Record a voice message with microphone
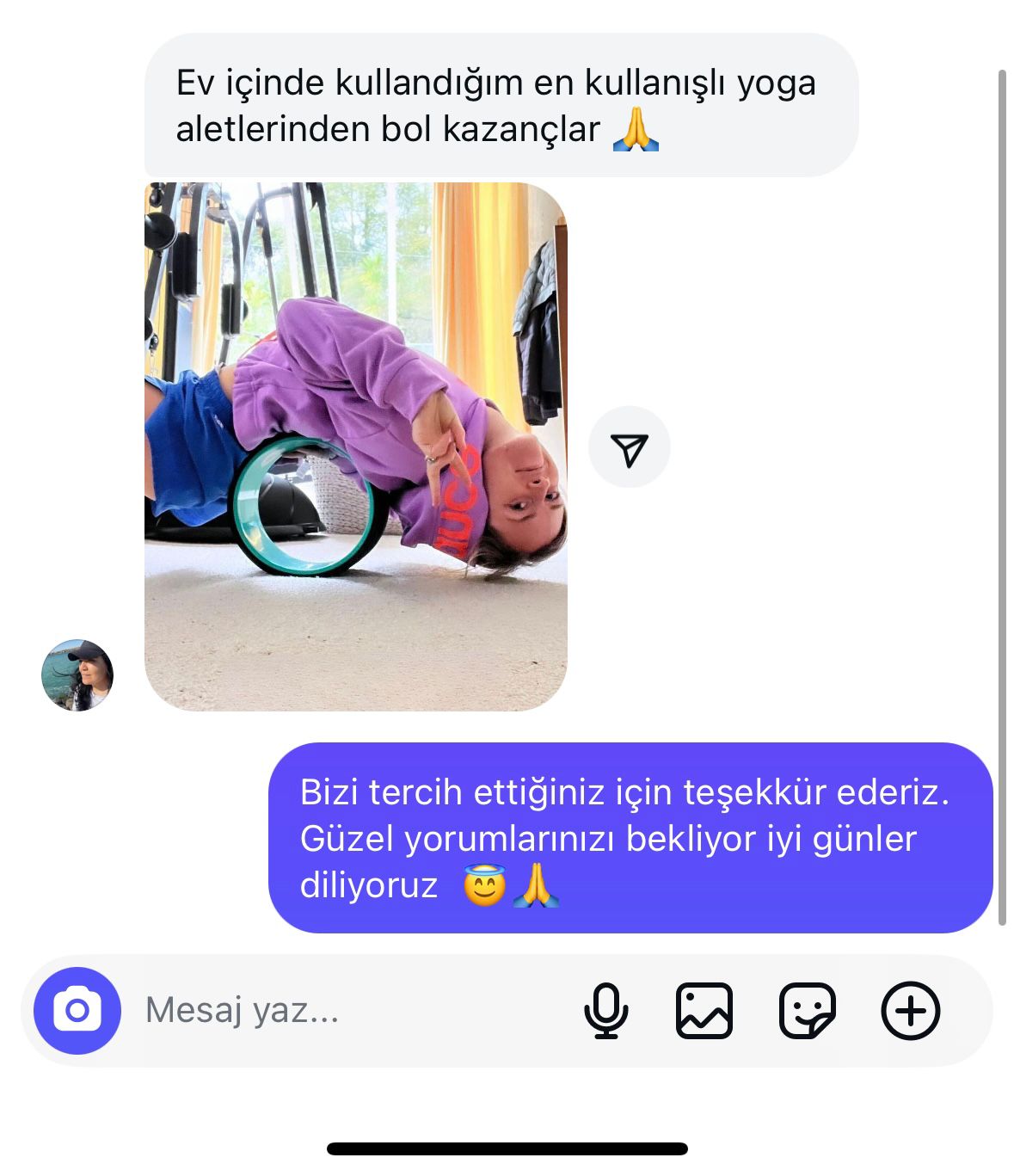The height and width of the screenshot is (1176, 1014). point(605,1010)
